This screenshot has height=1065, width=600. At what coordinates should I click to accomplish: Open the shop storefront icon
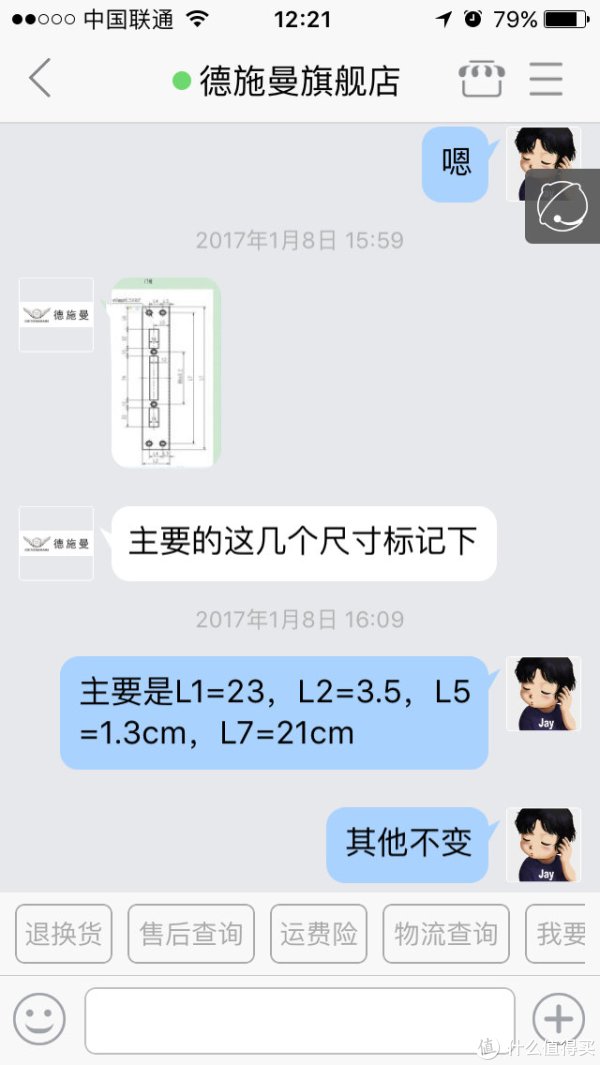coord(481,79)
